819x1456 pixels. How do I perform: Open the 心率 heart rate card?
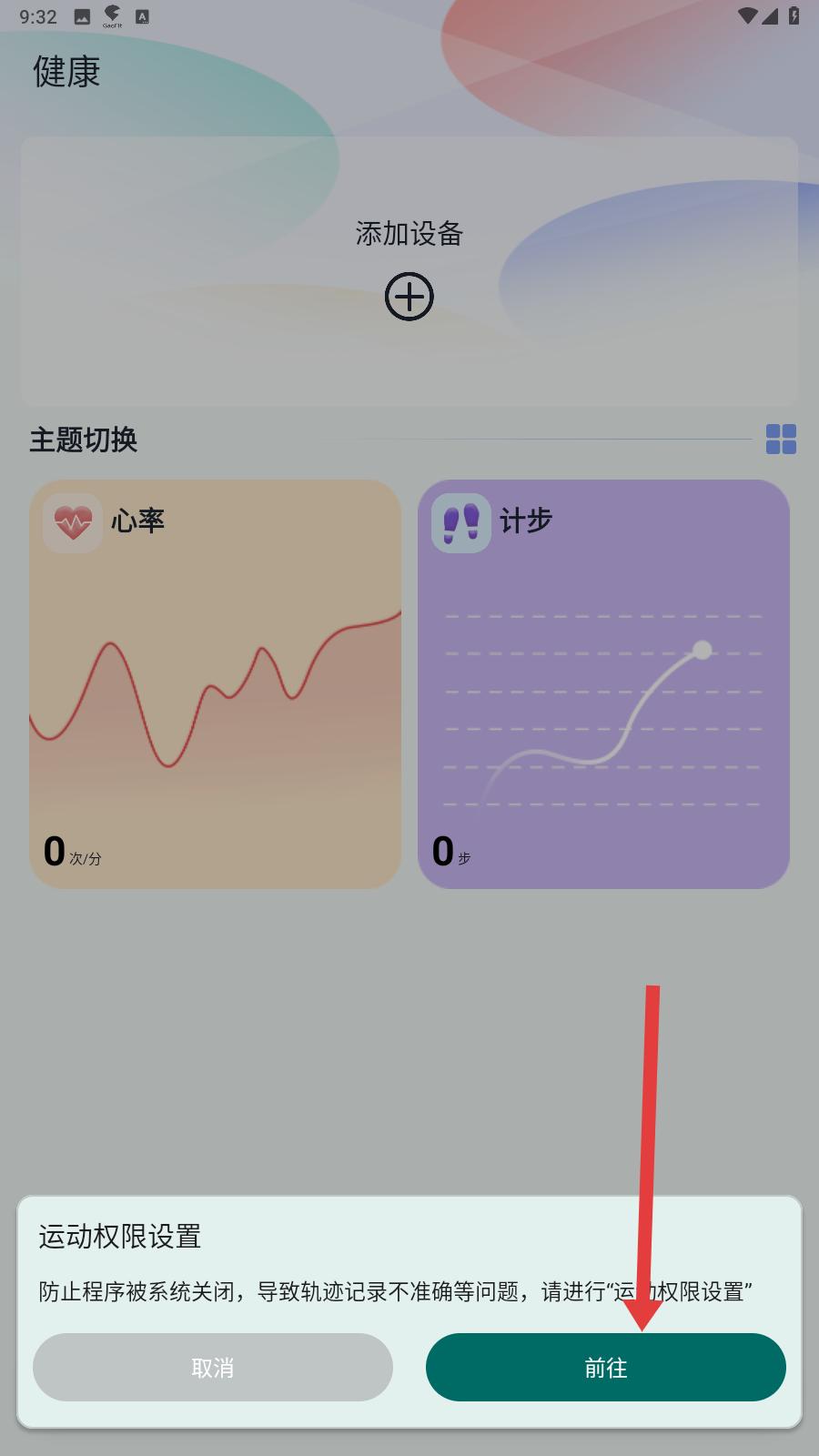[215, 683]
